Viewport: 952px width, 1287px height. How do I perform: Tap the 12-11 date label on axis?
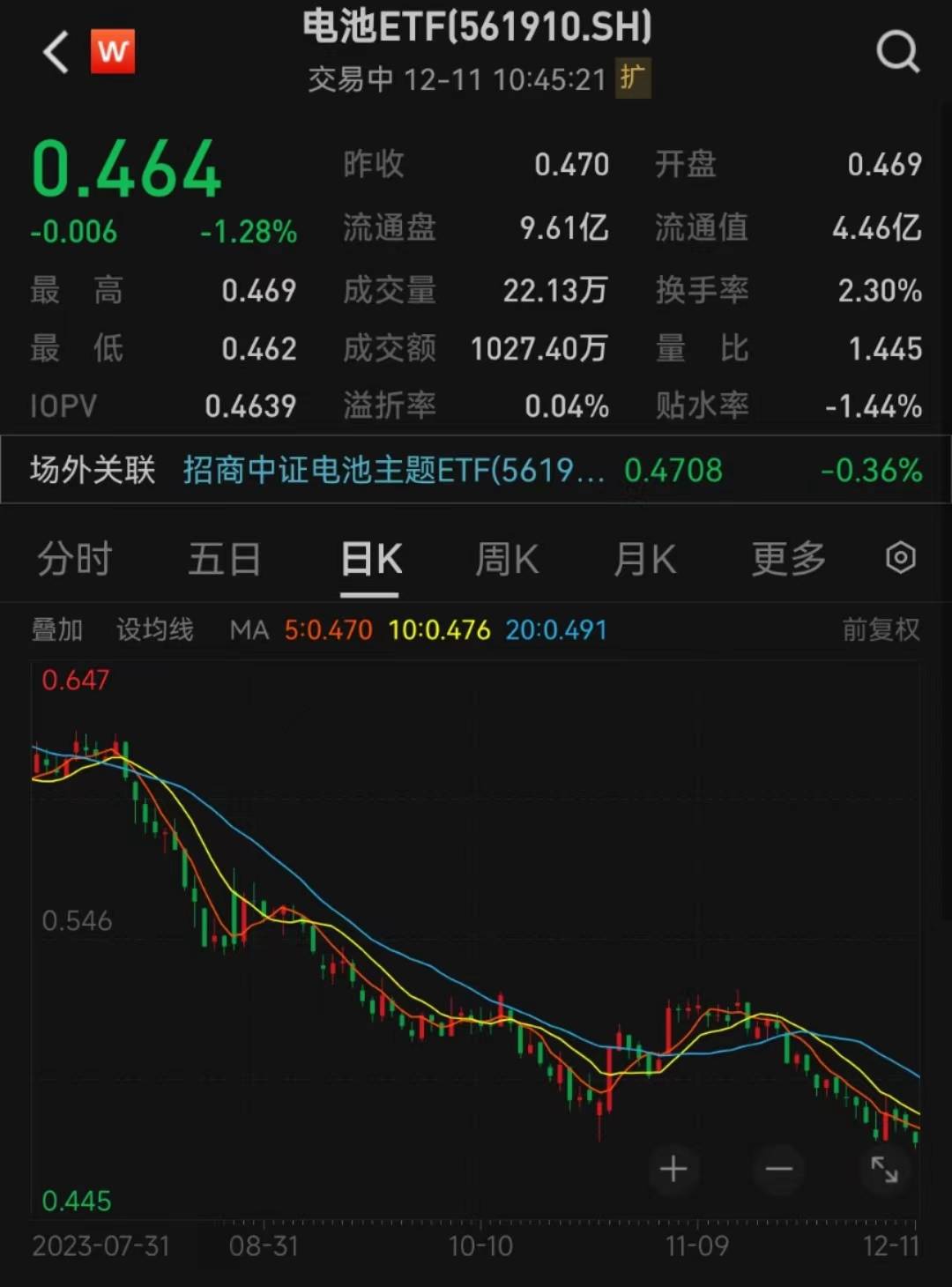[892, 1246]
